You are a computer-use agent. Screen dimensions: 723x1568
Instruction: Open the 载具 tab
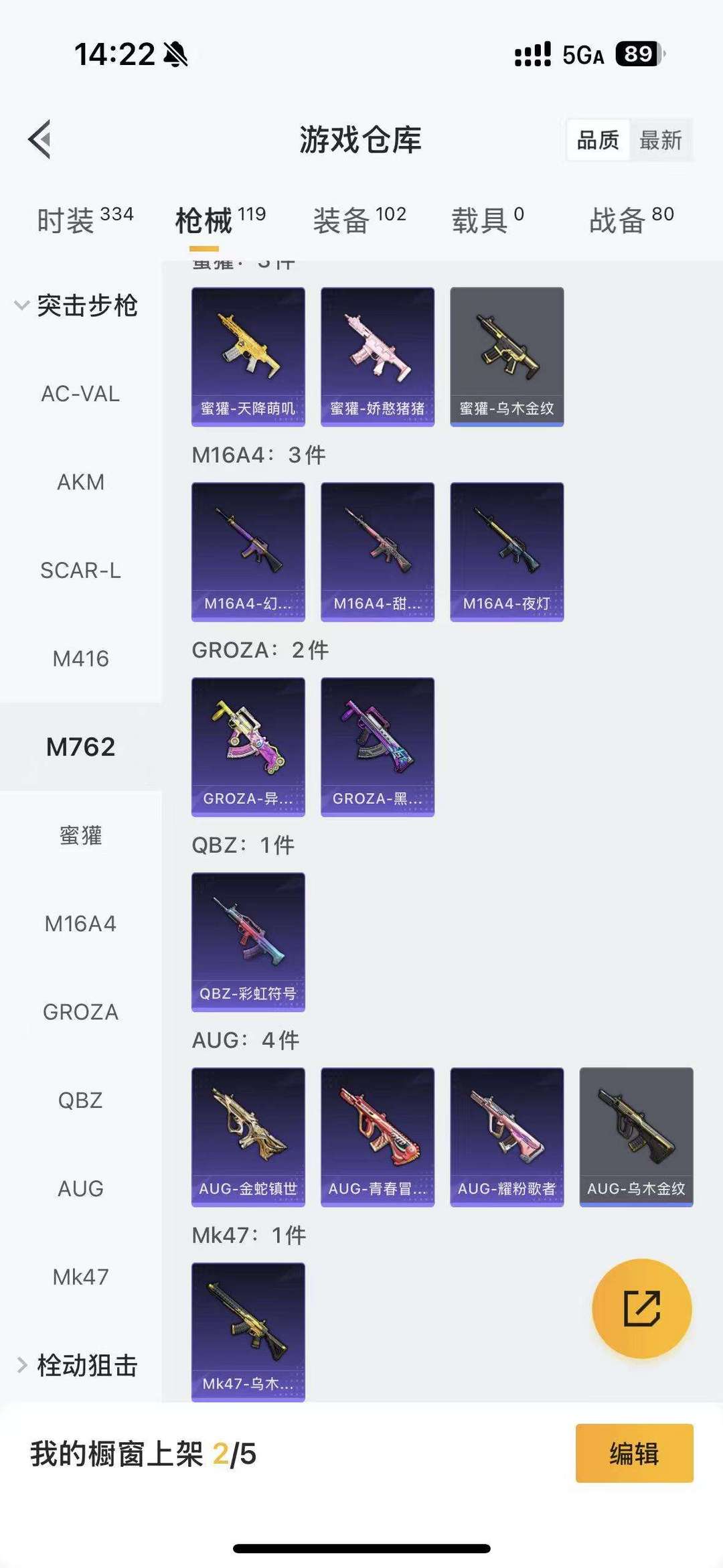point(487,220)
